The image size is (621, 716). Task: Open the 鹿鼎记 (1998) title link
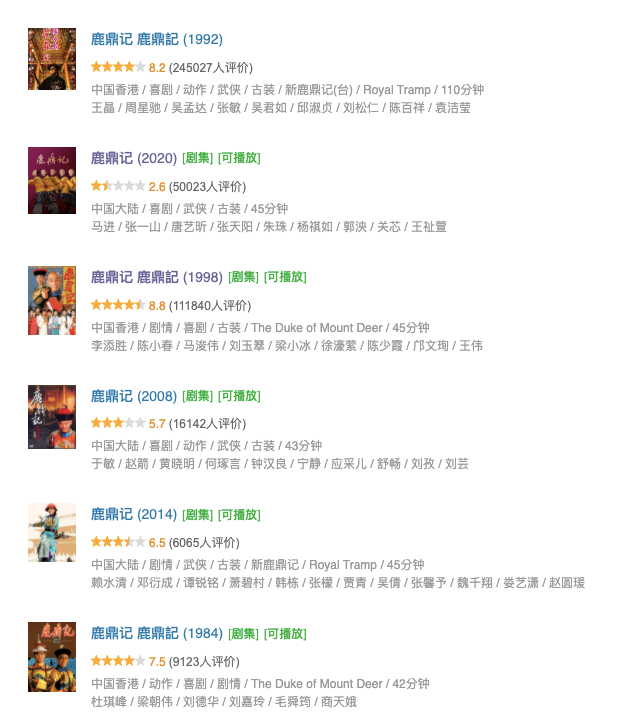point(156,277)
